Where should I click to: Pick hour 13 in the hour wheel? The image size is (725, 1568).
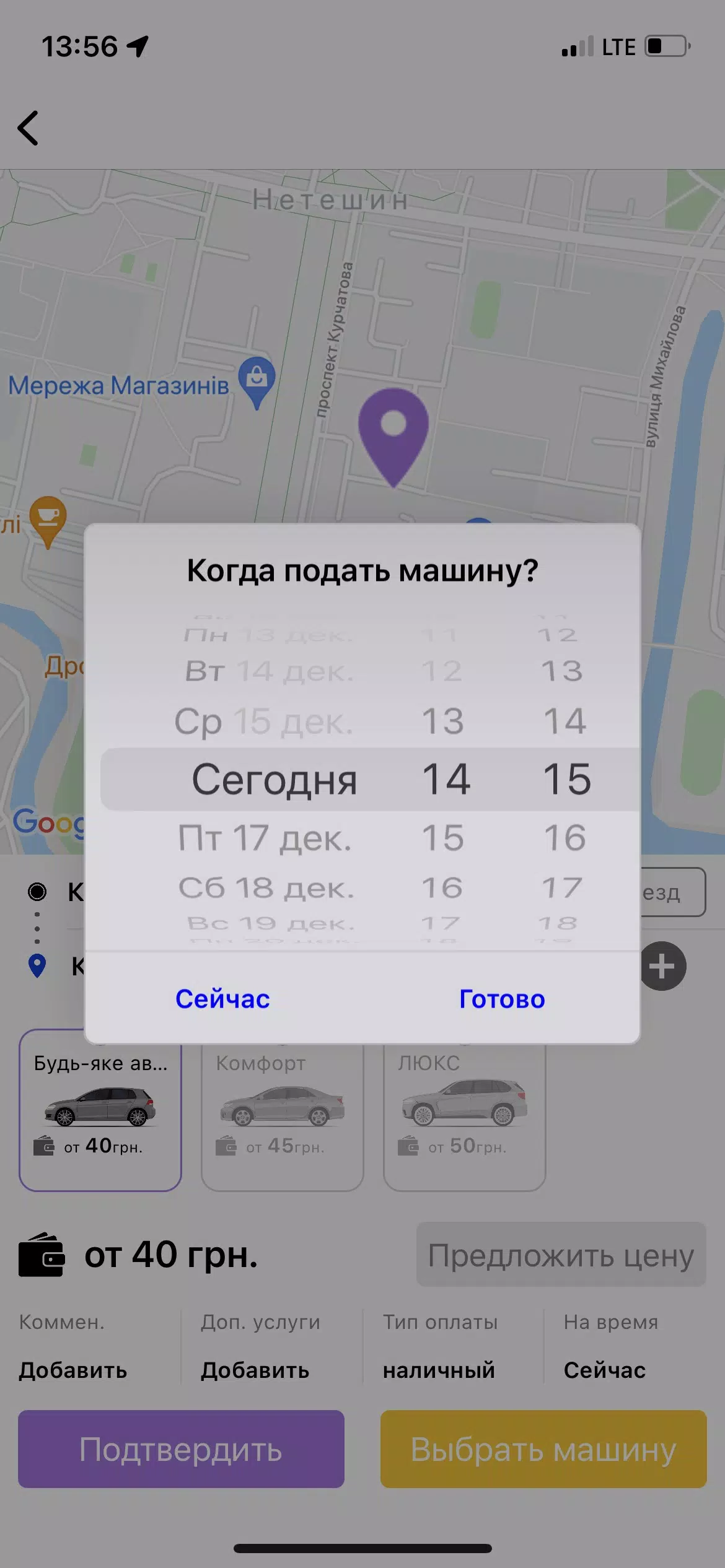[443, 721]
